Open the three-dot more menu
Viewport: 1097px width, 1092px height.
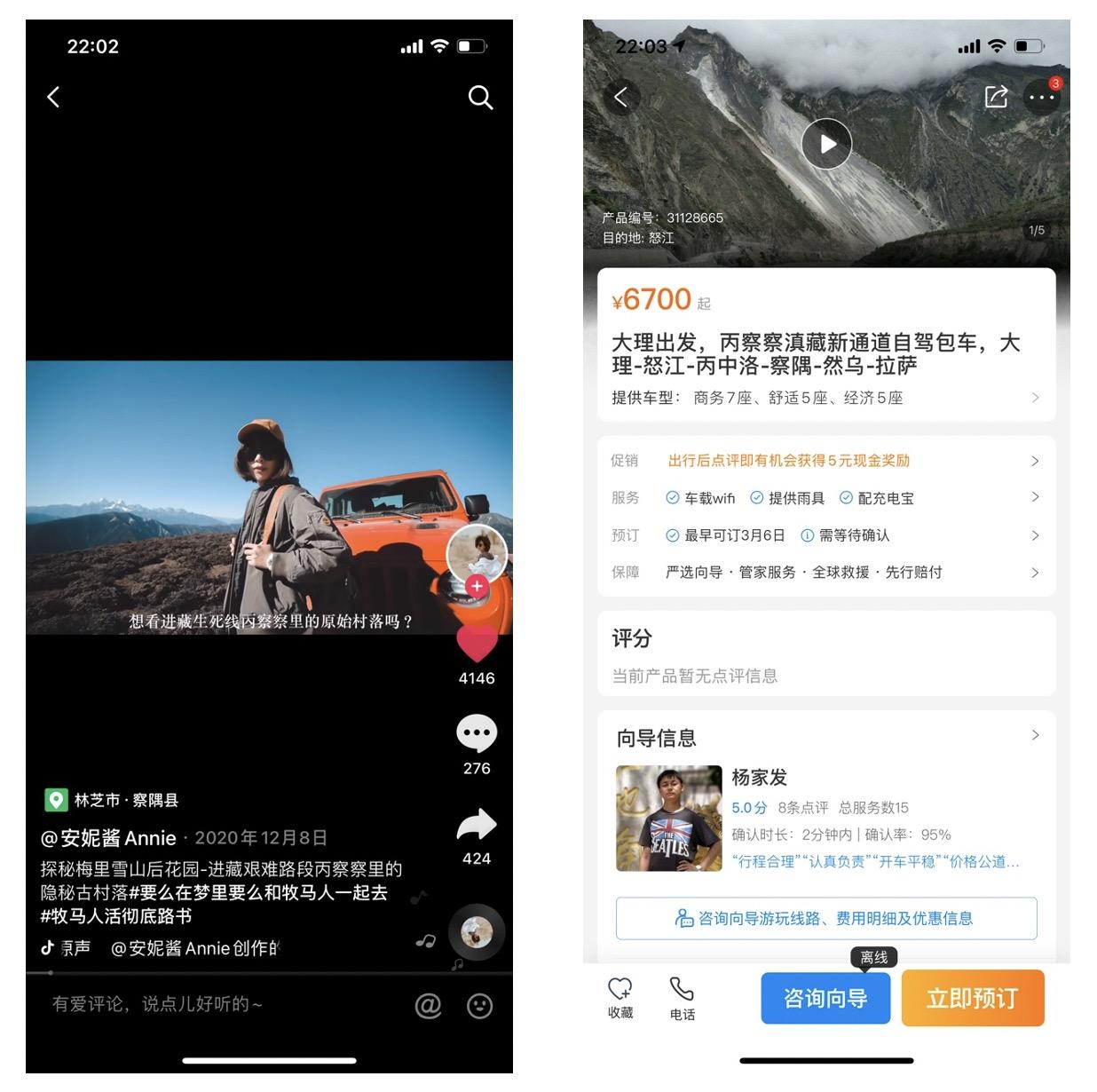click(x=1041, y=97)
